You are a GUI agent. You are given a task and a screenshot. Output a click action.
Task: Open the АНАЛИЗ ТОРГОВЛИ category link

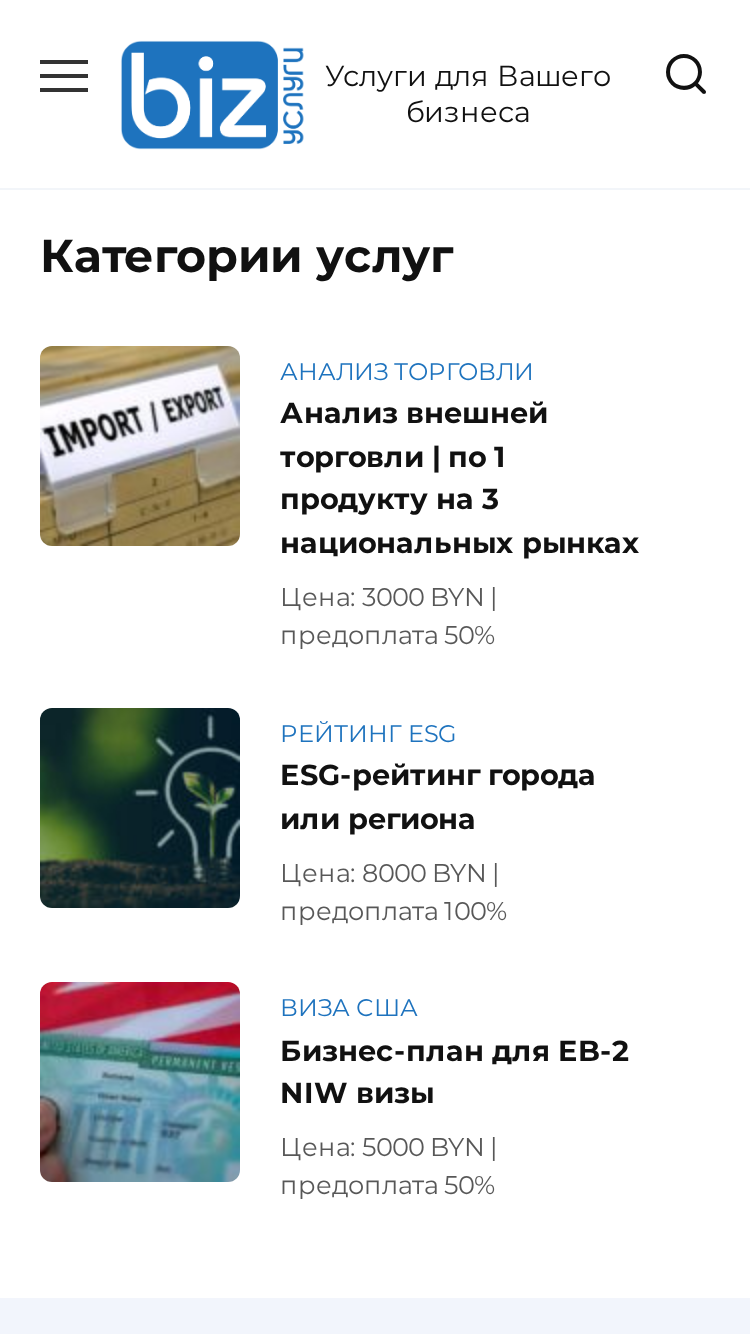click(x=406, y=372)
